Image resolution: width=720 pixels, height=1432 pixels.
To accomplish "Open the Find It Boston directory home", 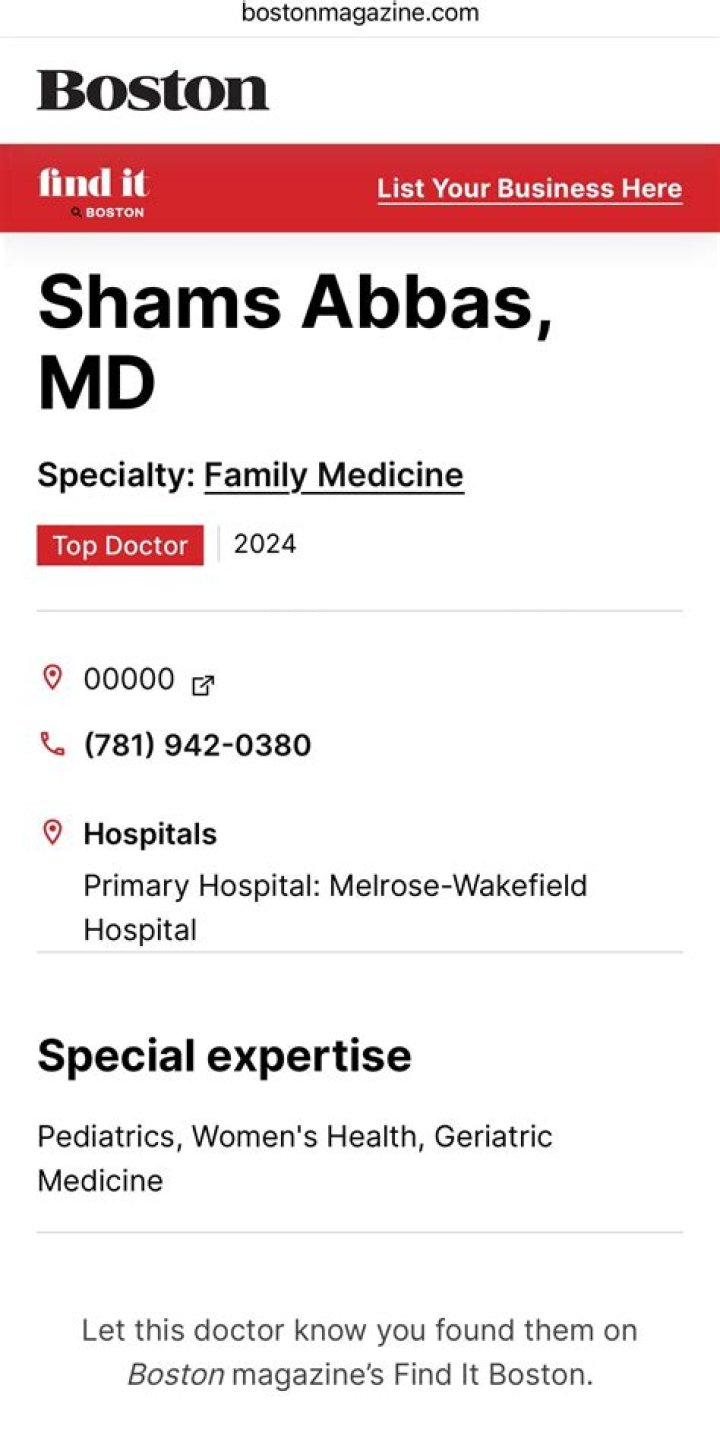I will tap(93, 190).
